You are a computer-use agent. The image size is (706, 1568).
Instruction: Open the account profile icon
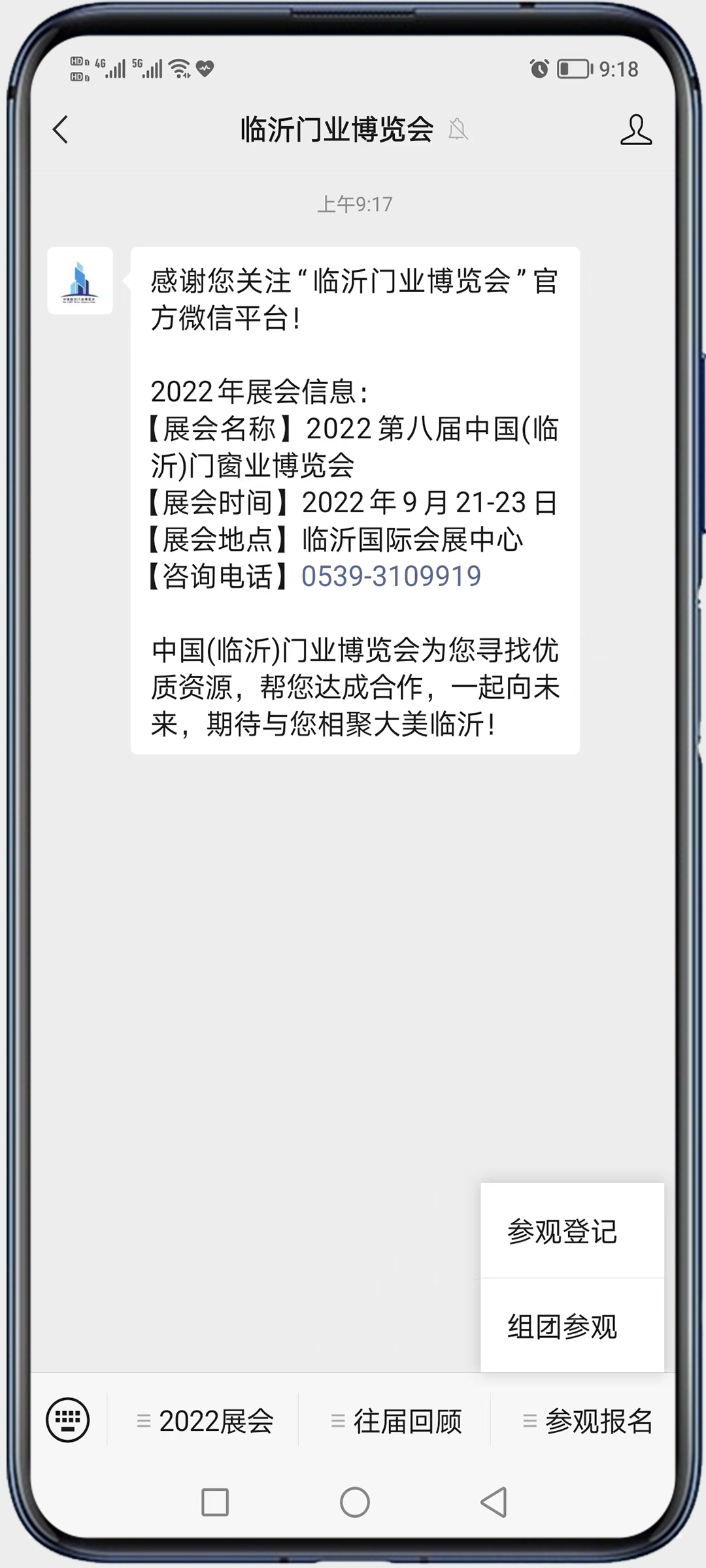(x=635, y=129)
